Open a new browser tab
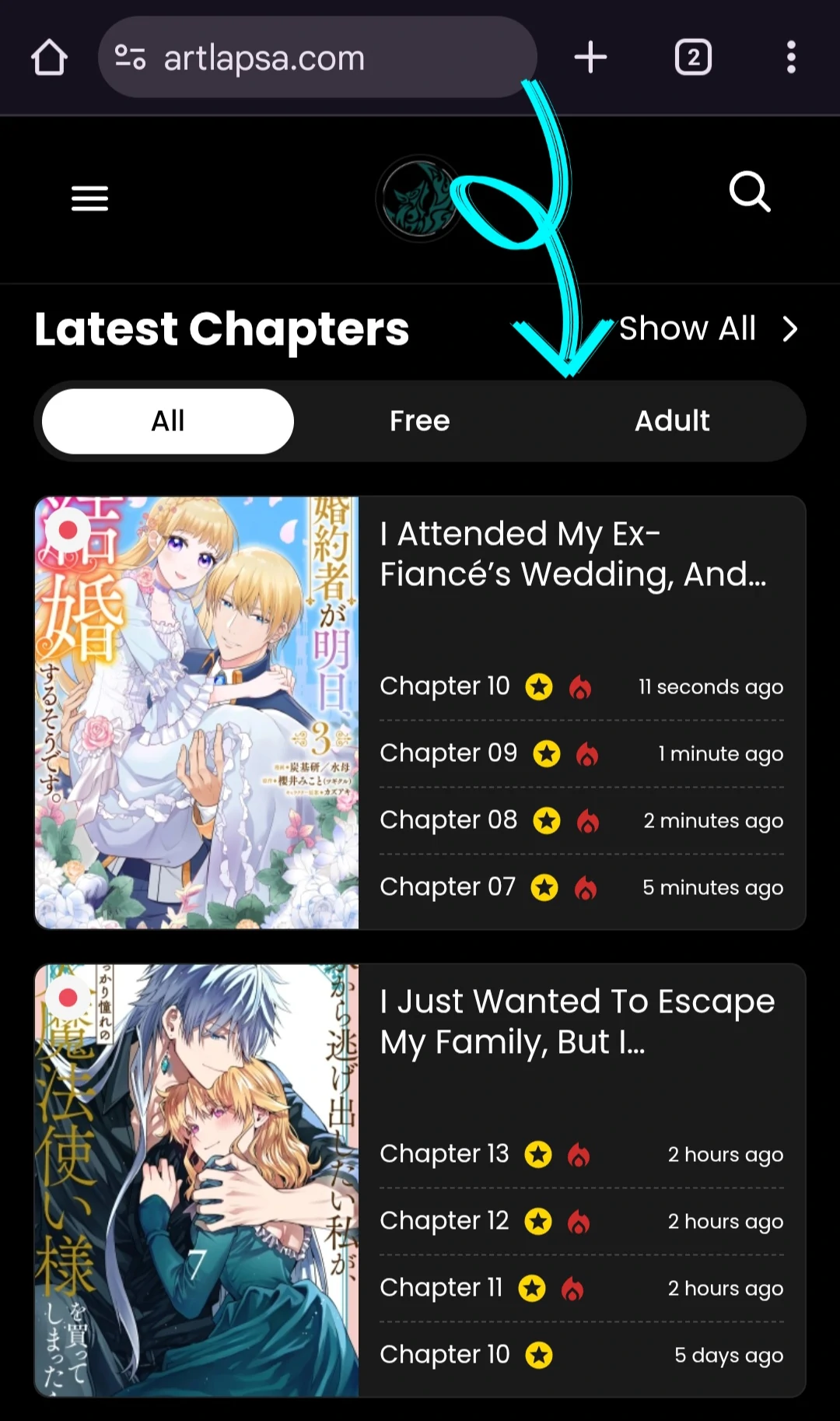840x1421 pixels. tap(590, 58)
